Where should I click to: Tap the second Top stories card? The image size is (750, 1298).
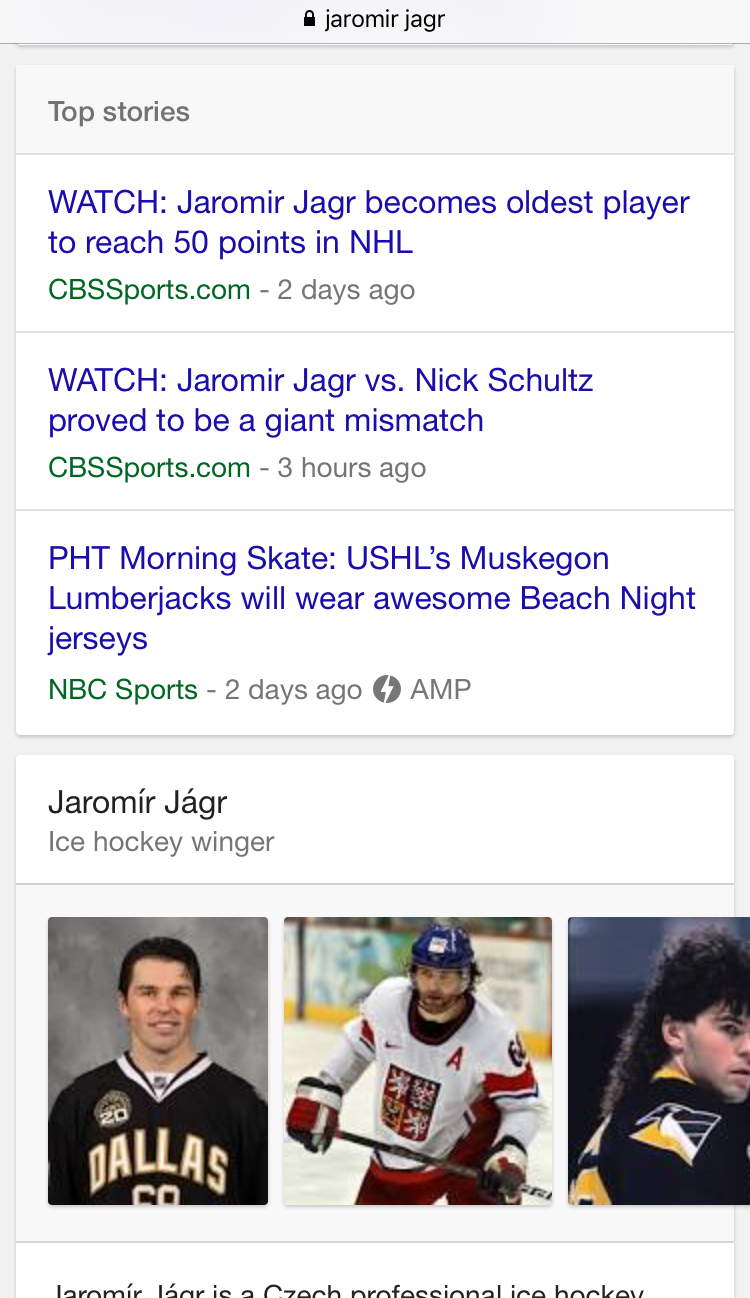click(x=375, y=420)
